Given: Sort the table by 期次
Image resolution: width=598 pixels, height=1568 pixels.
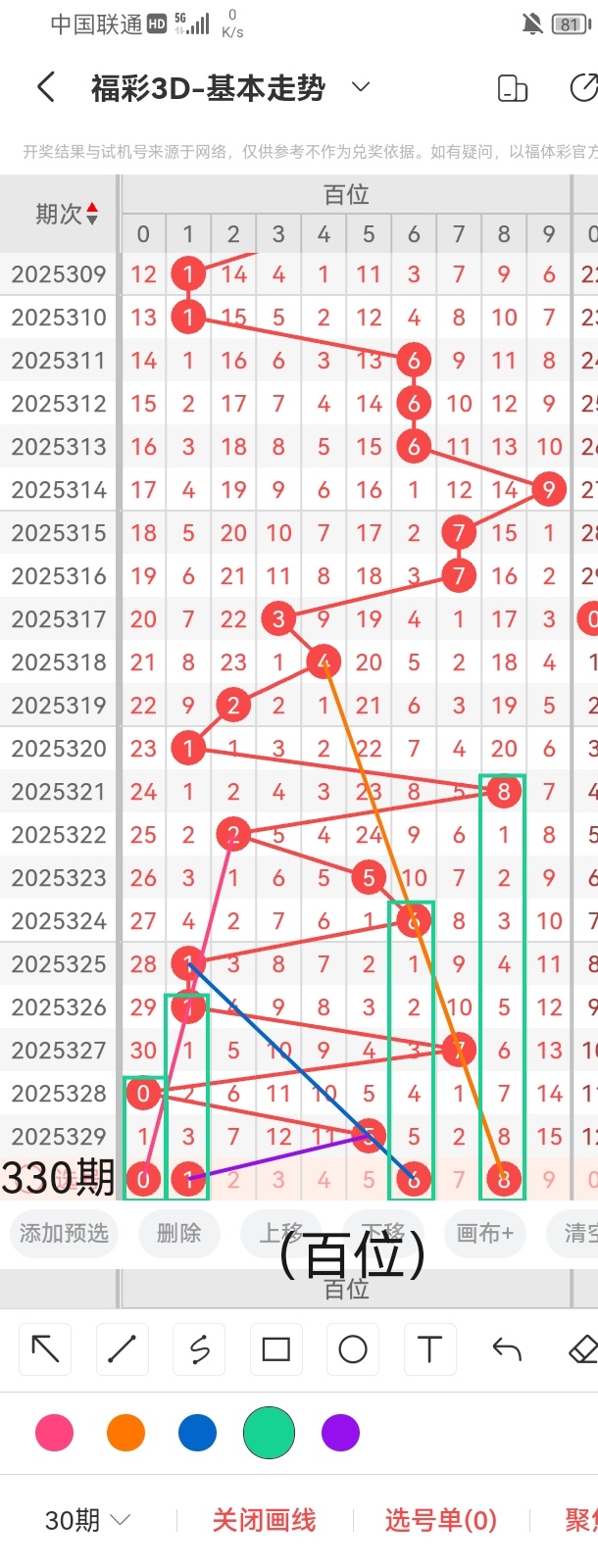Looking at the screenshot, I should 67,214.
